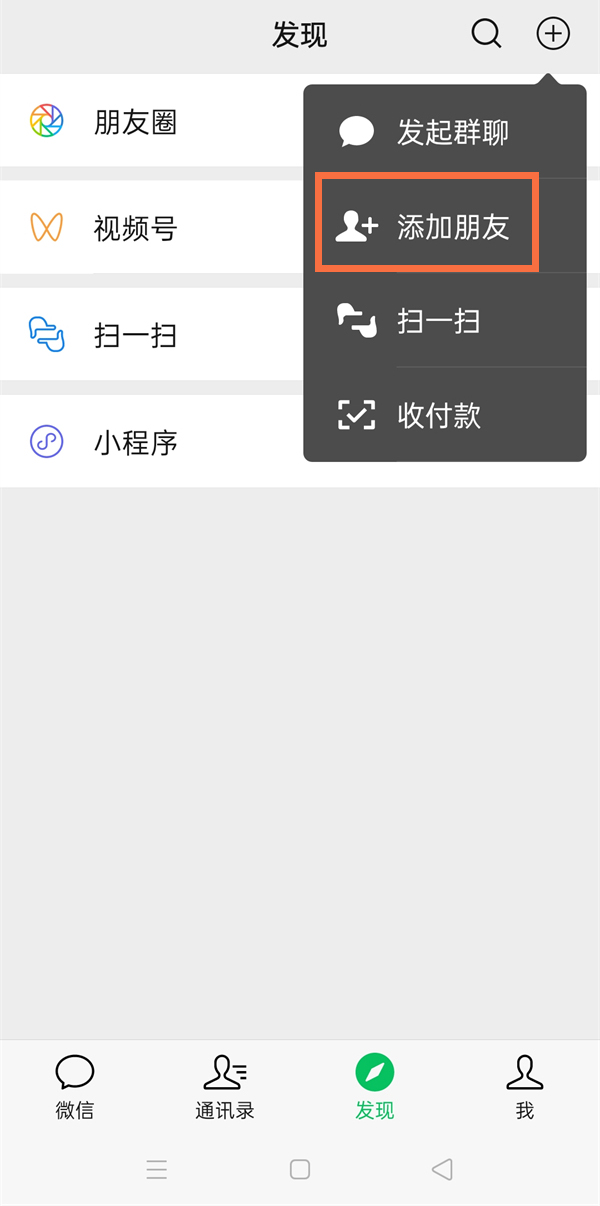Tap the system home square button
The height and width of the screenshot is (1206, 600).
300,1169
